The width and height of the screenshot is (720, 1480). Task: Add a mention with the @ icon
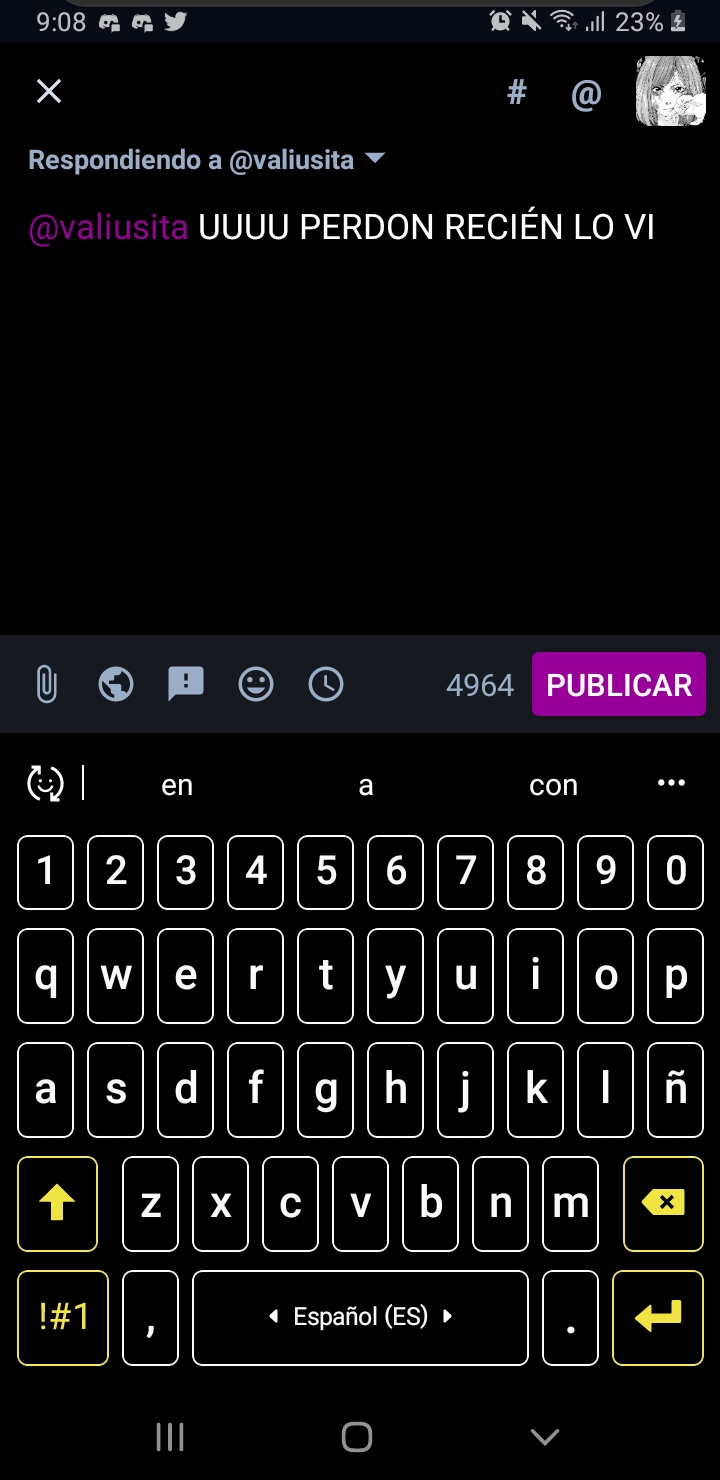click(586, 93)
